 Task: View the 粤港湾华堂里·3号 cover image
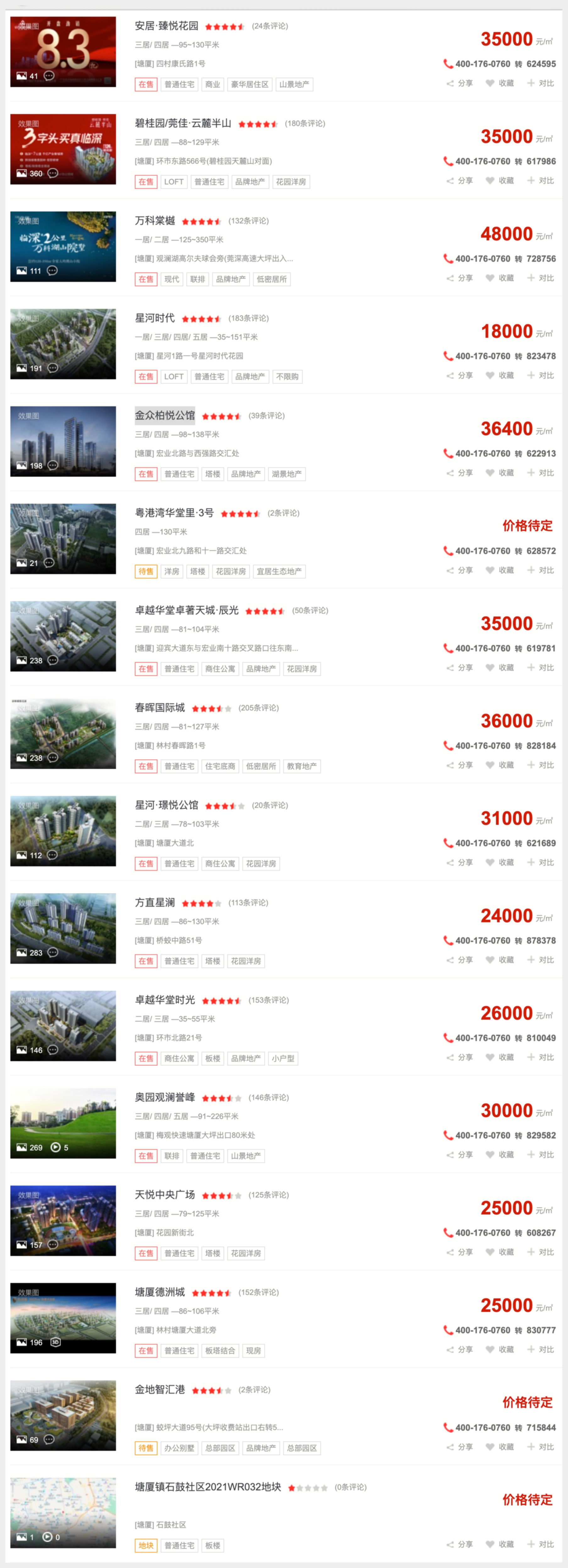point(63,539)
